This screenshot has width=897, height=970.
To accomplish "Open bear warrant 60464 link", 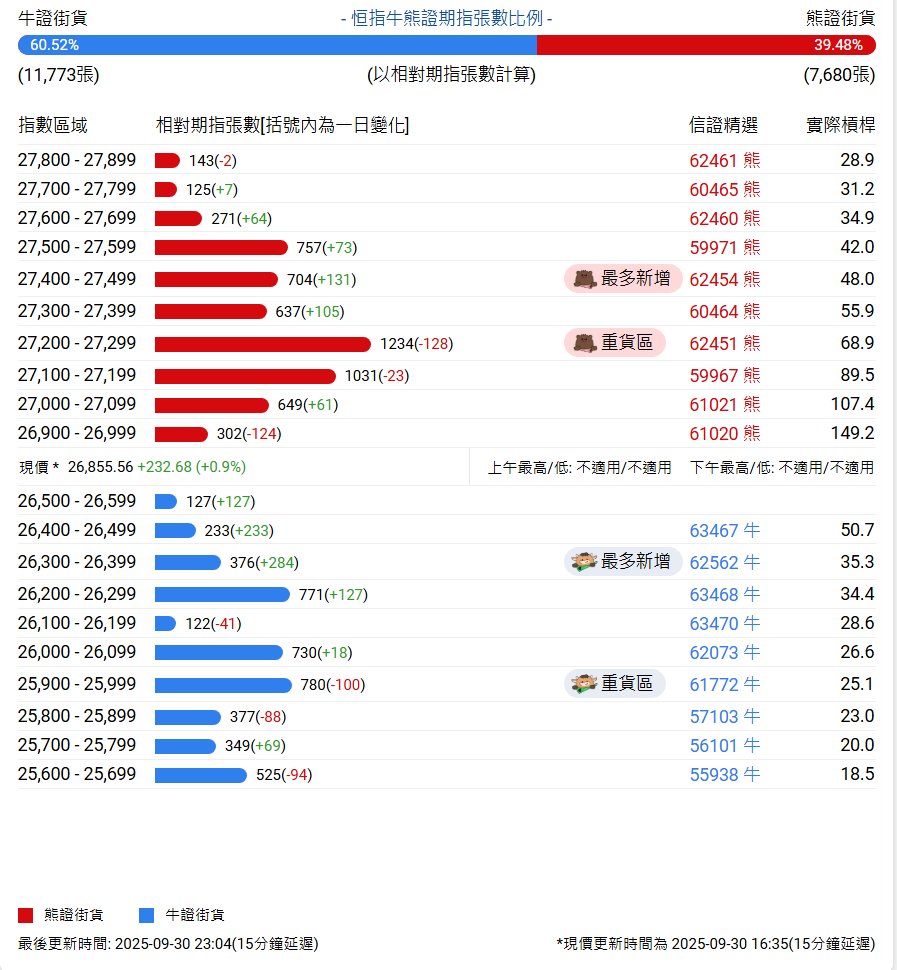I will [x=724, y=311].
